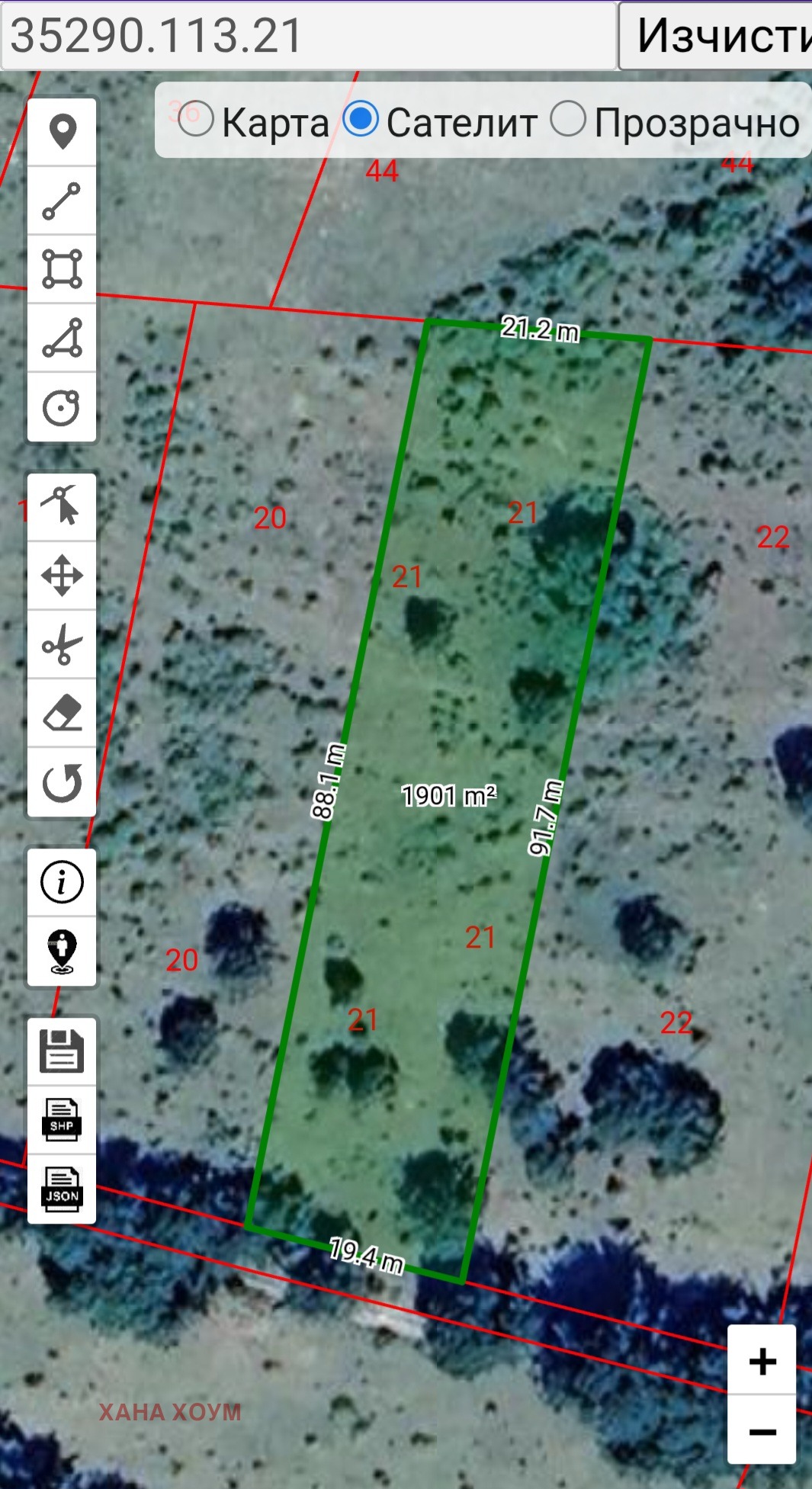Select the Сателит radio option

pyautogui.click(x=360, y=120)
